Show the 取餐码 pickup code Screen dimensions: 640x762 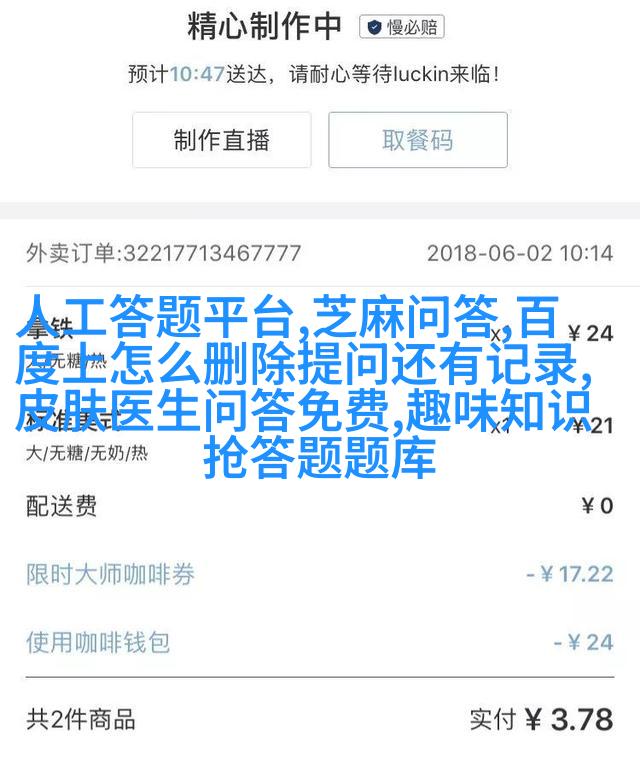pos(418,140)
